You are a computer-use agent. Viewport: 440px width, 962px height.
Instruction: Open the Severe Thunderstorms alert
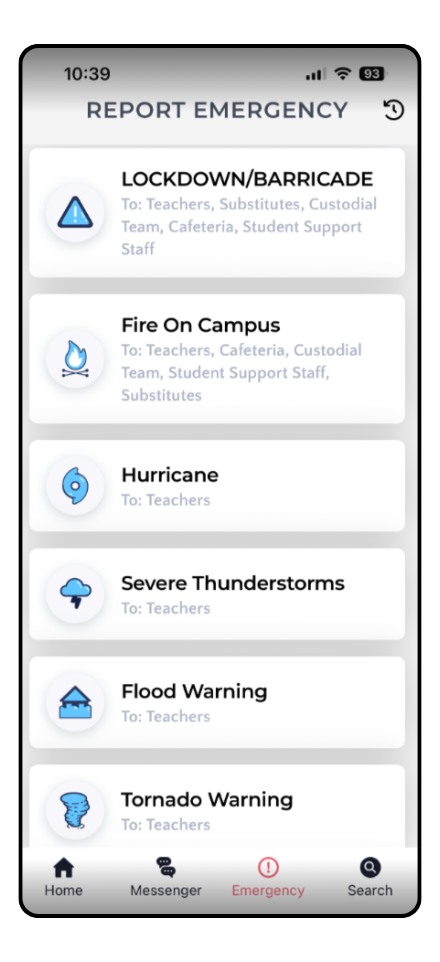point(217,594)
